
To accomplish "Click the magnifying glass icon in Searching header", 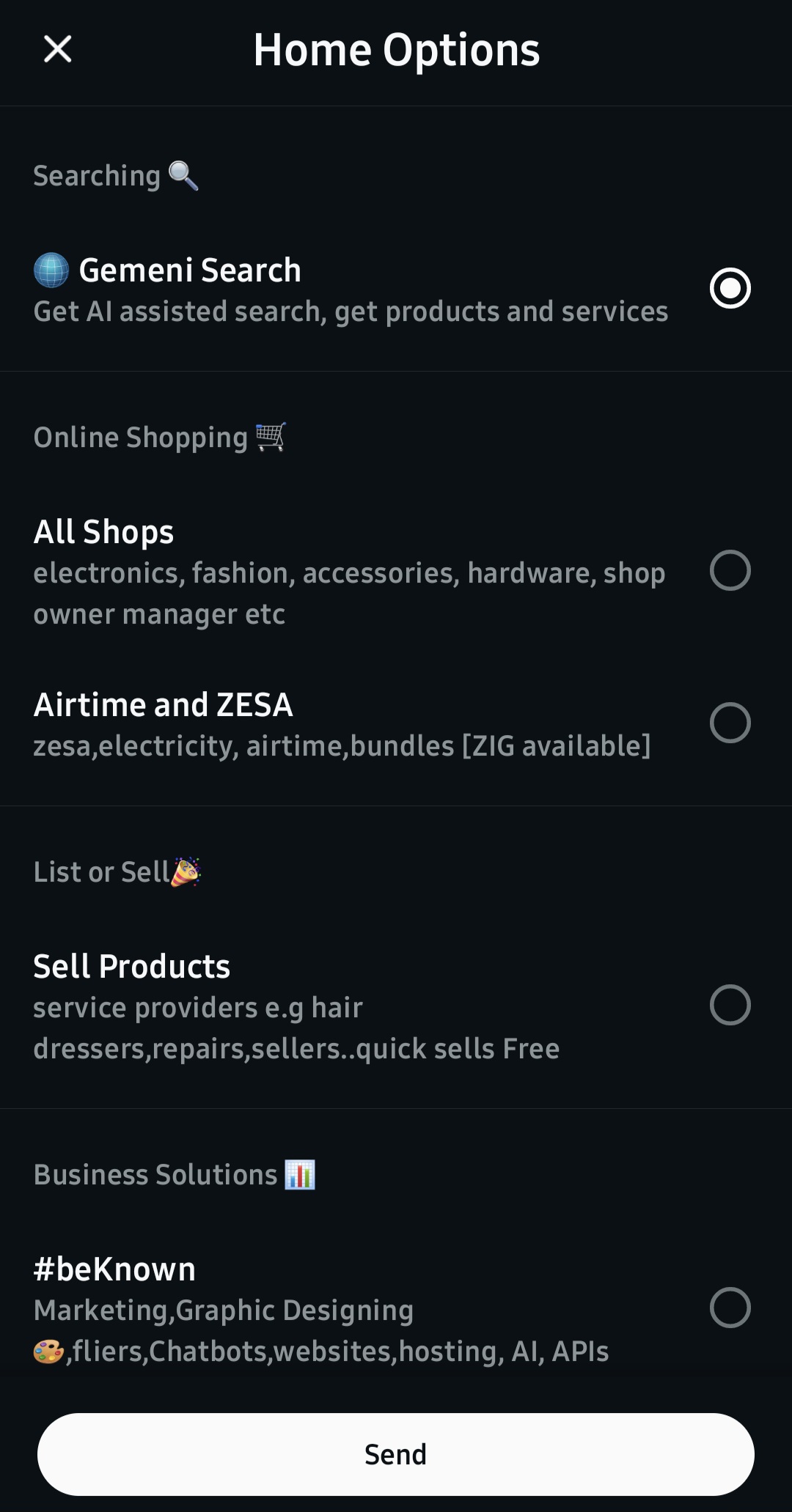I will 185,175.
